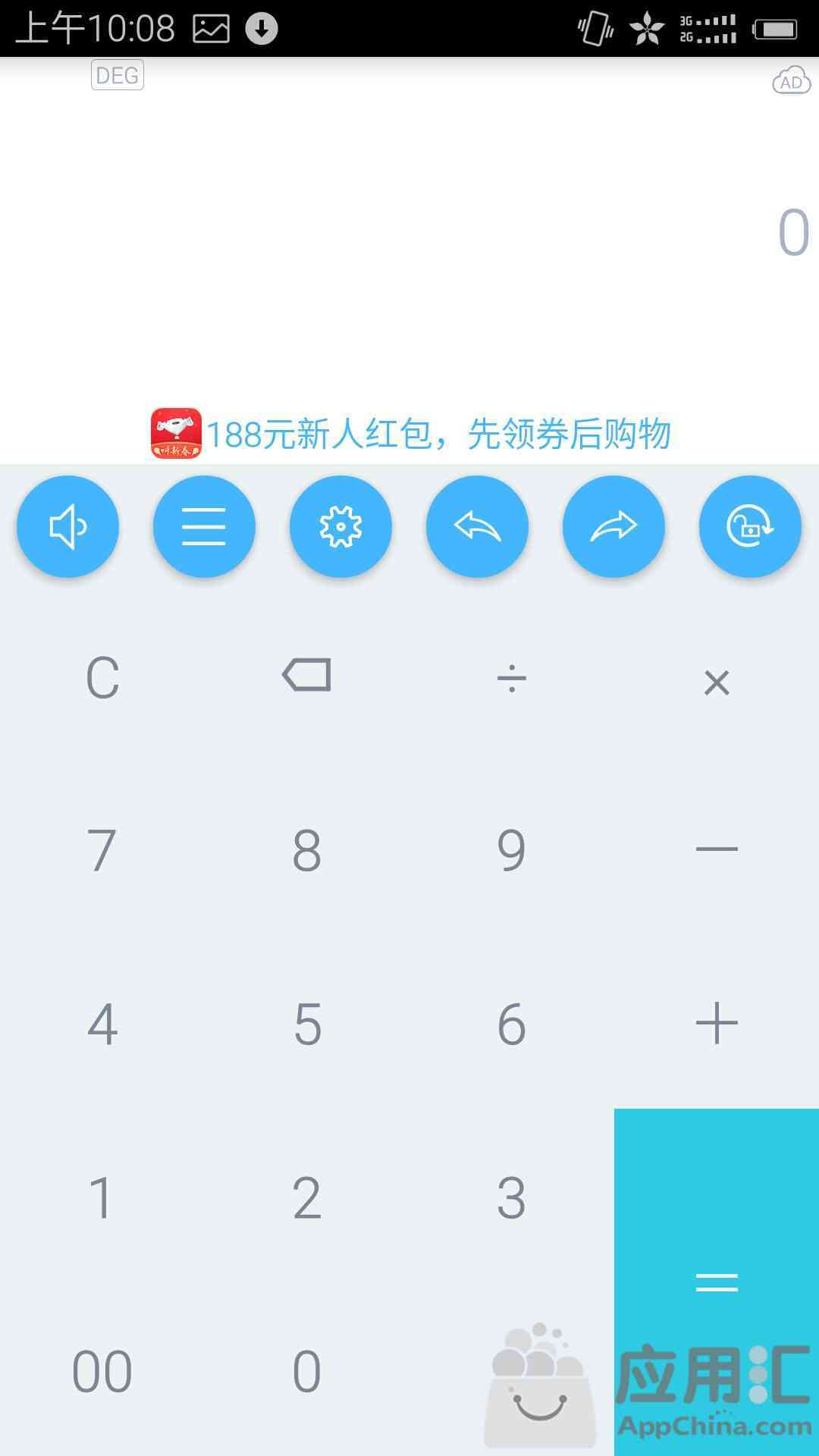819x1456 pixels.
Task: Tap the AD cloud icon
Action: click(791, 80)
